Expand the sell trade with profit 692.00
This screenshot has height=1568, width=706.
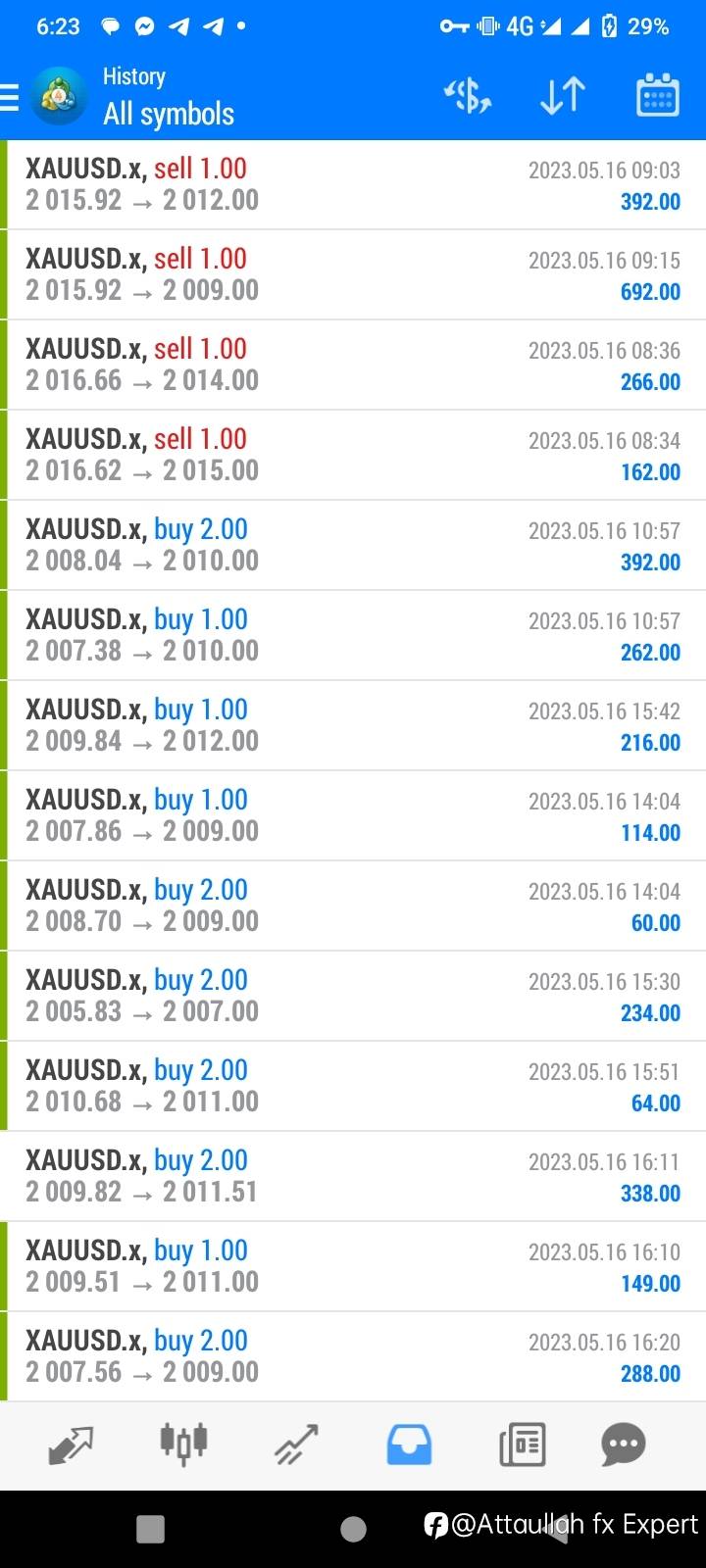point(353,274)
